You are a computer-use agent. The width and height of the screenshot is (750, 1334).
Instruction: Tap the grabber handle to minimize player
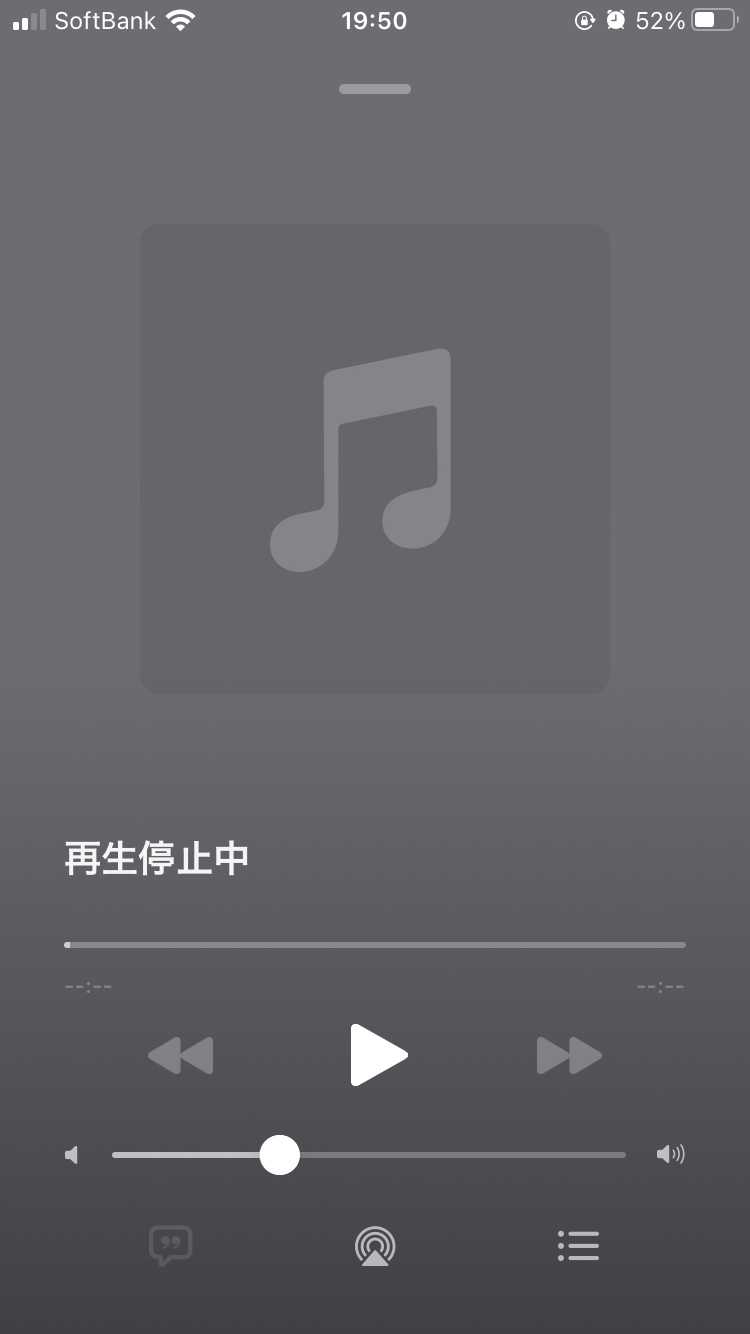coord(375,89)
